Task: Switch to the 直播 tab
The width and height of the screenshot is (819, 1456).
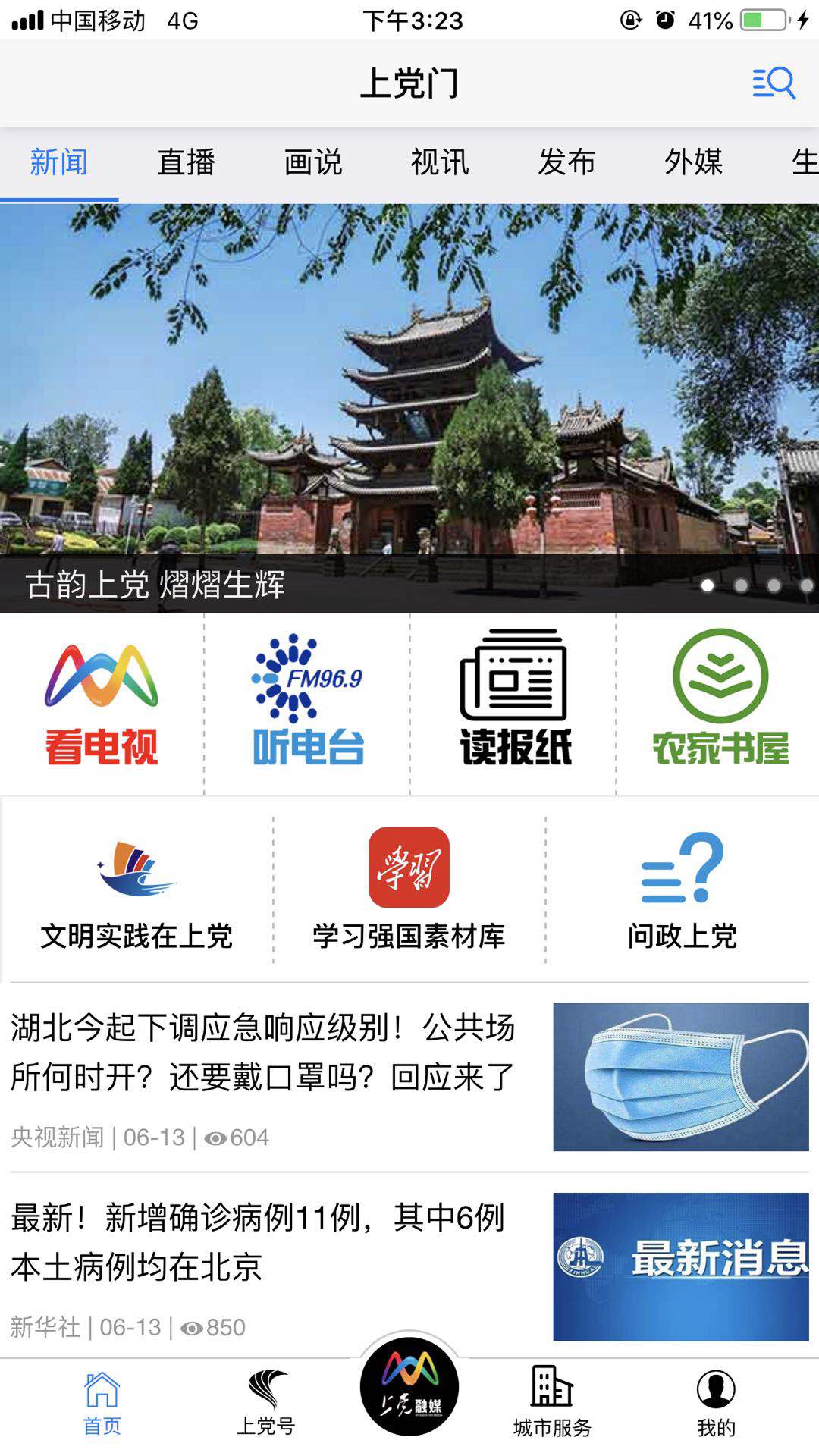Action: 186,162
